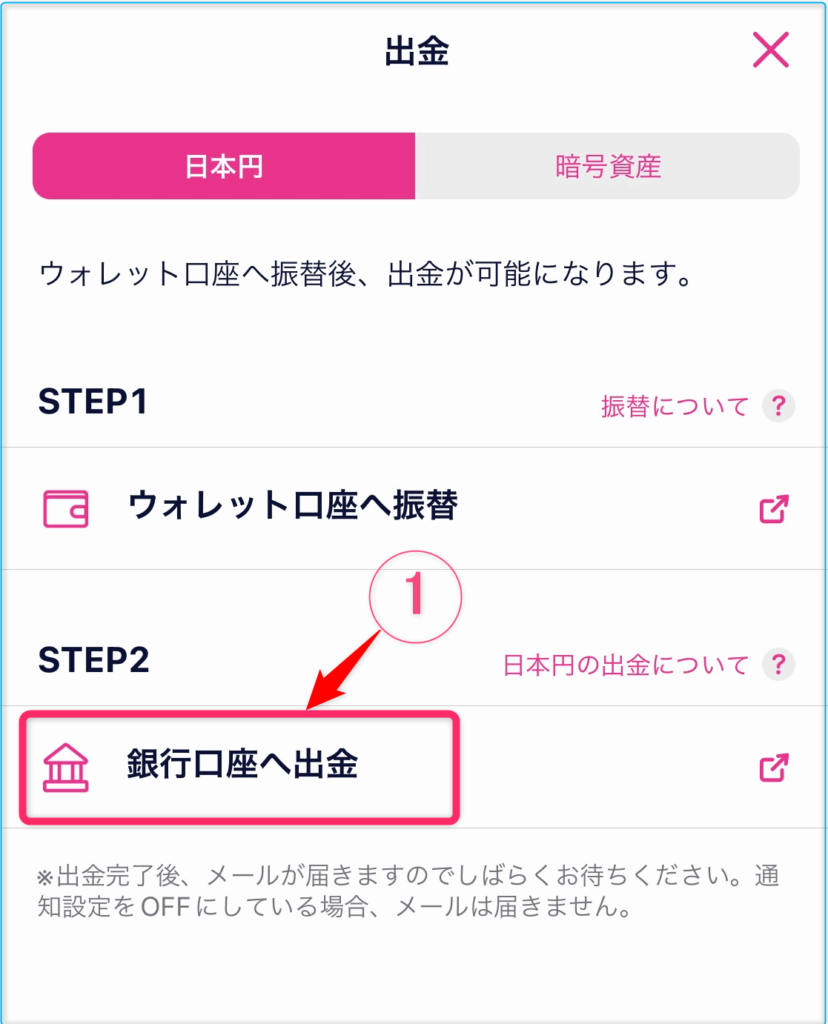Switch to the 日本円 tab
This screenshot has width=828, height=1024.
pos(224,166)
